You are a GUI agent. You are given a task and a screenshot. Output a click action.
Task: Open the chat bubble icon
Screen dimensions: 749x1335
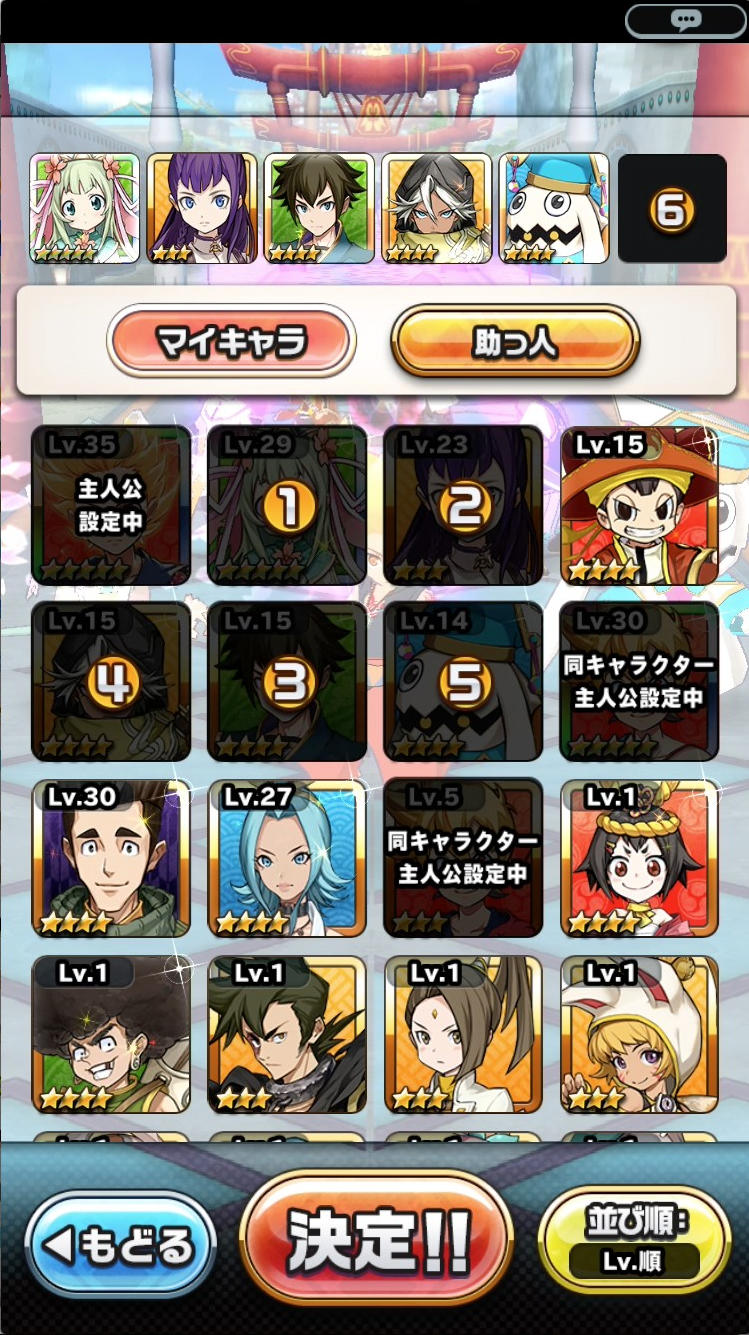click(x=686, y=20)
